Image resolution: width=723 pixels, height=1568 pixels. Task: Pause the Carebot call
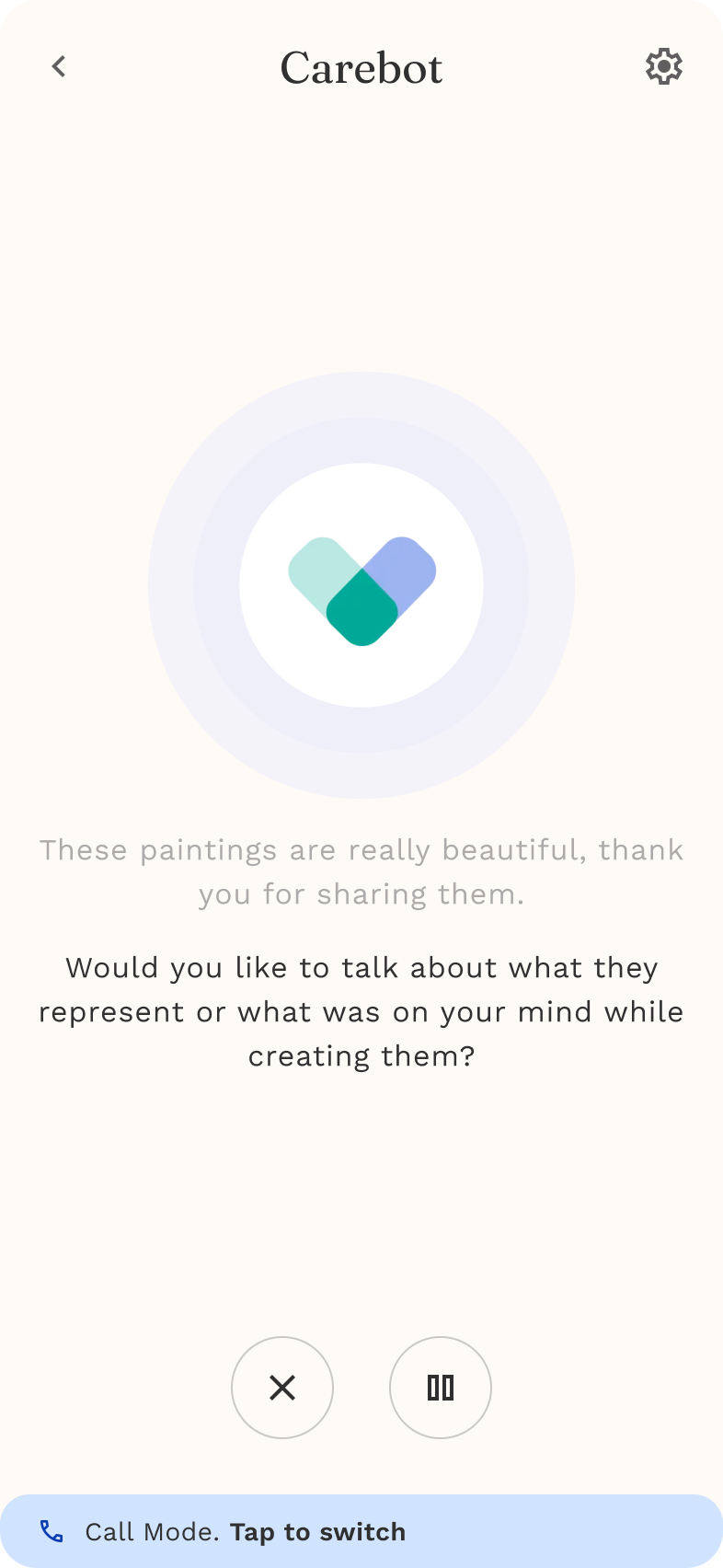point(441,1387)
